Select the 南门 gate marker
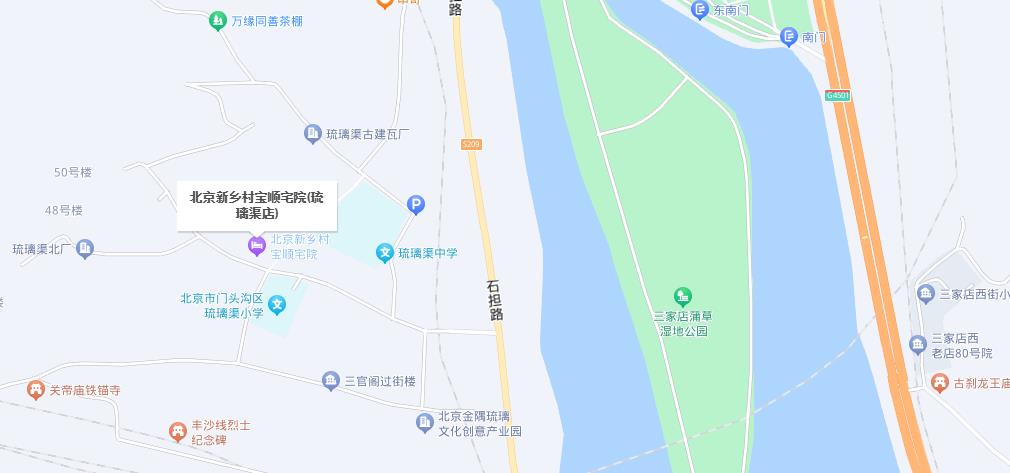This screenshot has height=473, width=1010. [x=789, y=36]
